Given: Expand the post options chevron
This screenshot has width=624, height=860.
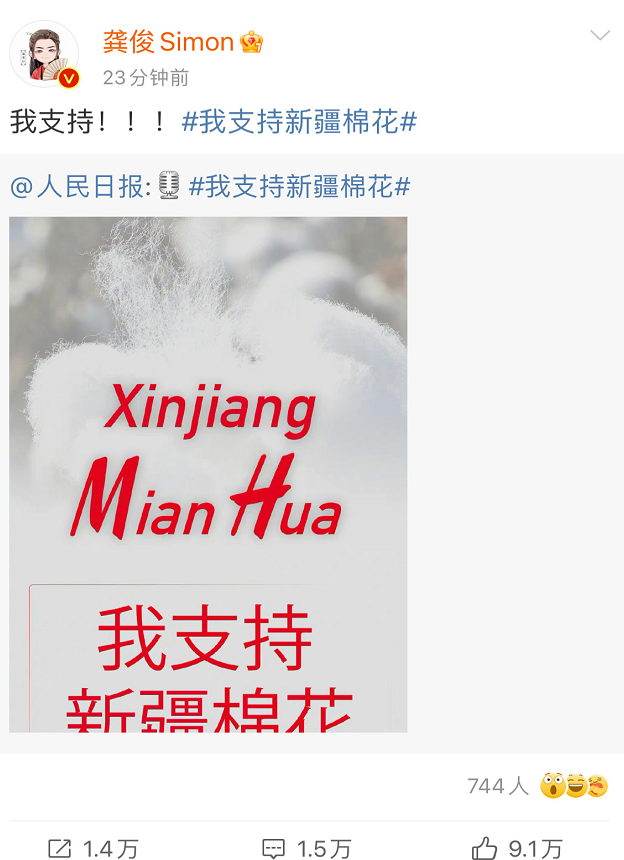Looking at the screenshot, I should pyautogui.click(x=599, y=36).
